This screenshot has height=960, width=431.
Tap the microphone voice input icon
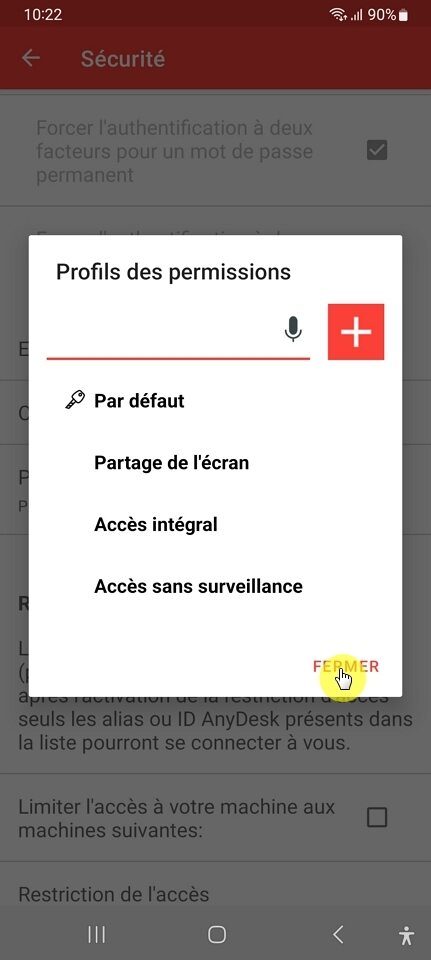(293, 329)
